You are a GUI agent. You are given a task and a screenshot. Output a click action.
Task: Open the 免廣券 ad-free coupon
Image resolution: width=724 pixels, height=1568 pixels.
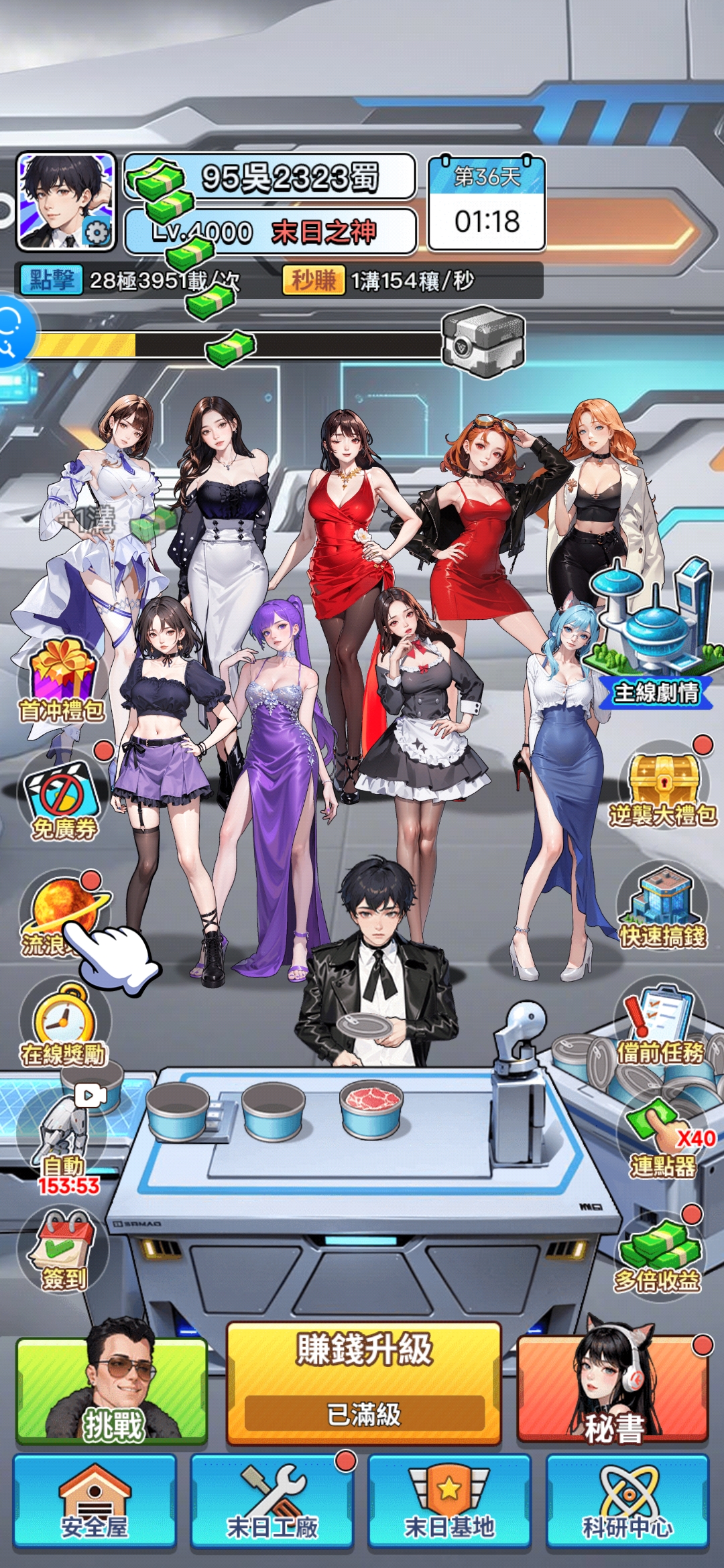pyautogui.click(x=63, y=799)
